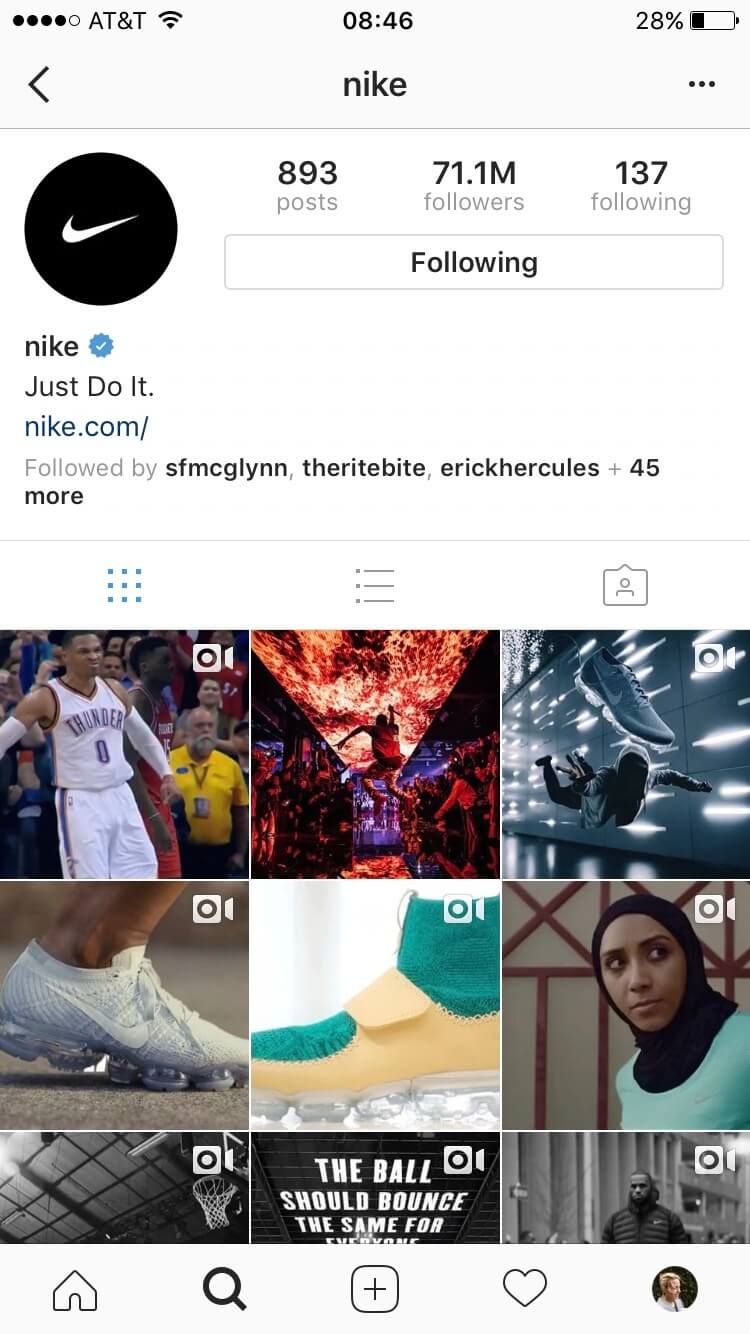View nike's 71.1M followers list
750x1334 pixels.
tap(473, 185)
